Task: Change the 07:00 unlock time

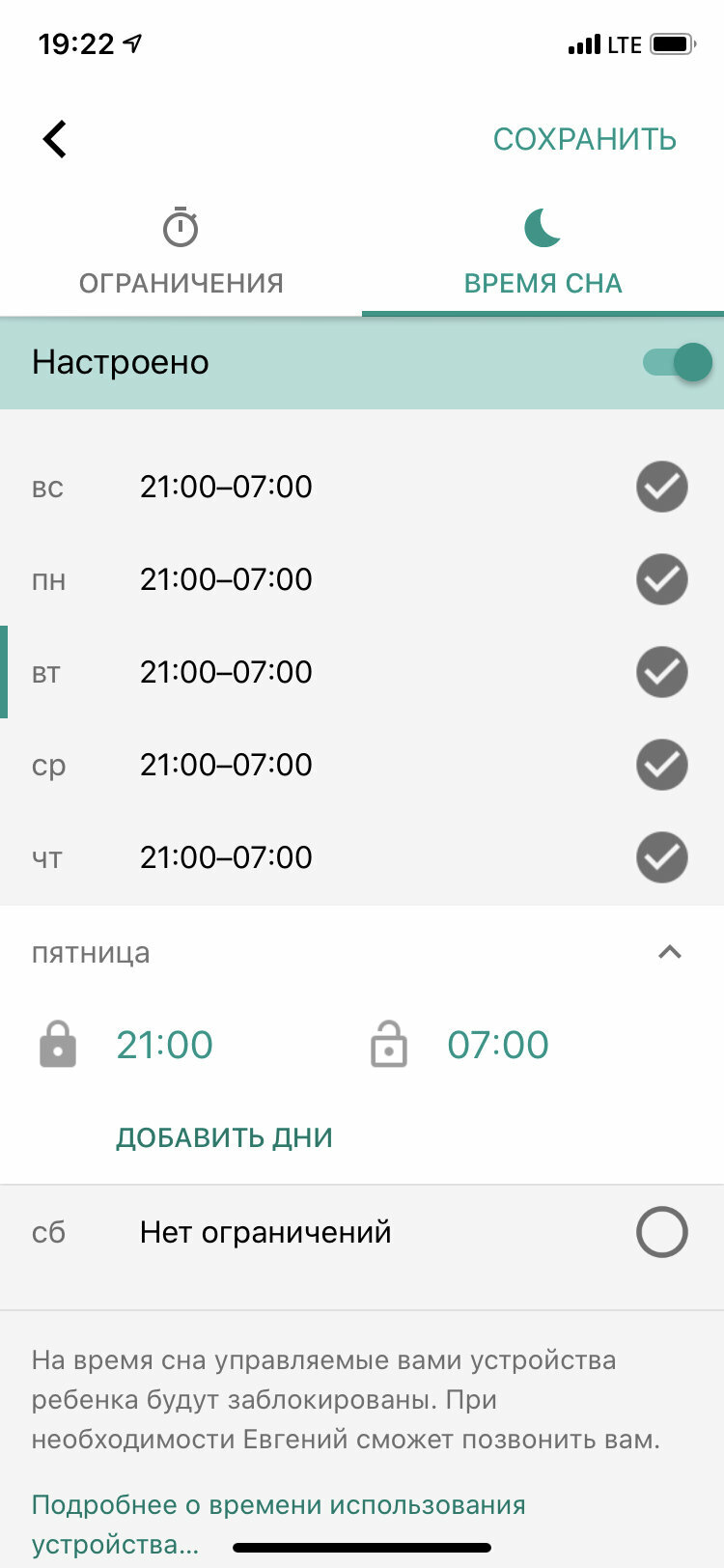Action: (x=498, y=1045)
